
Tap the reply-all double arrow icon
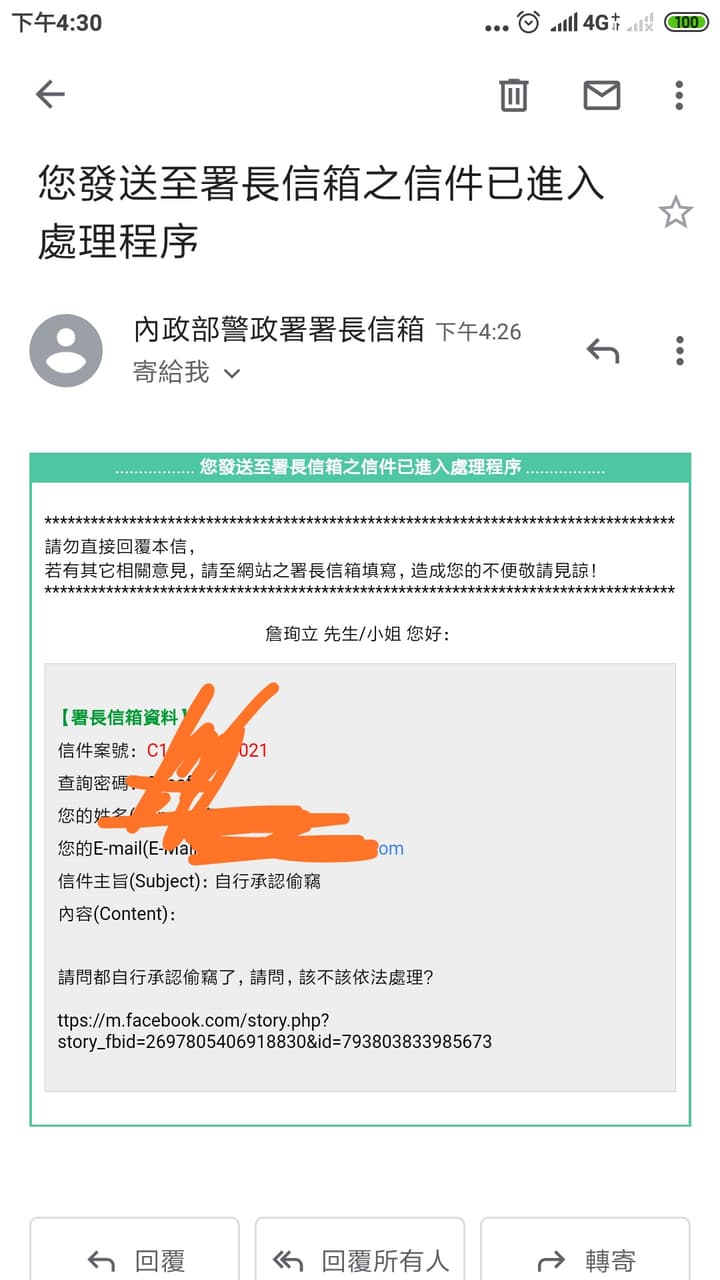pos(289,1259)
